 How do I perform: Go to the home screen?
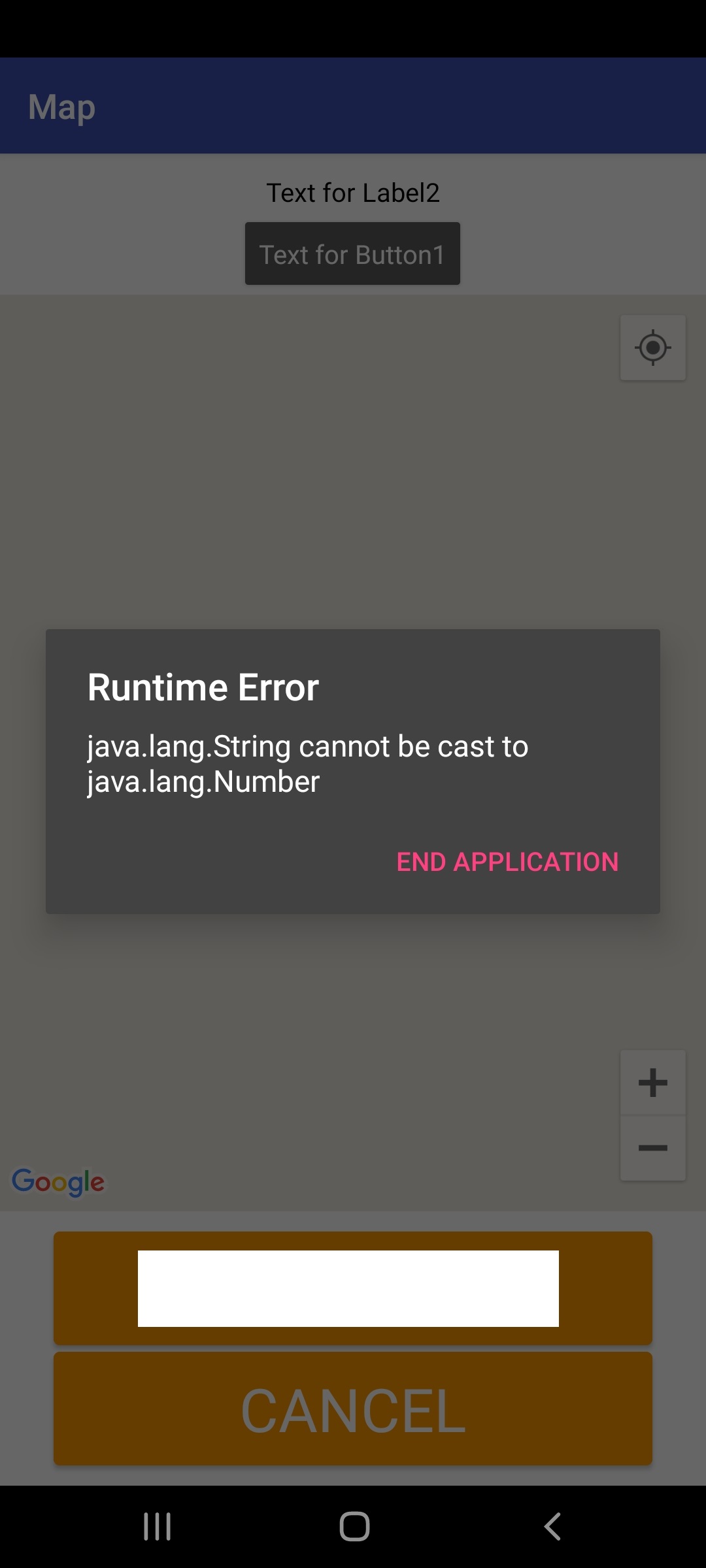(x=354, y=1527)
